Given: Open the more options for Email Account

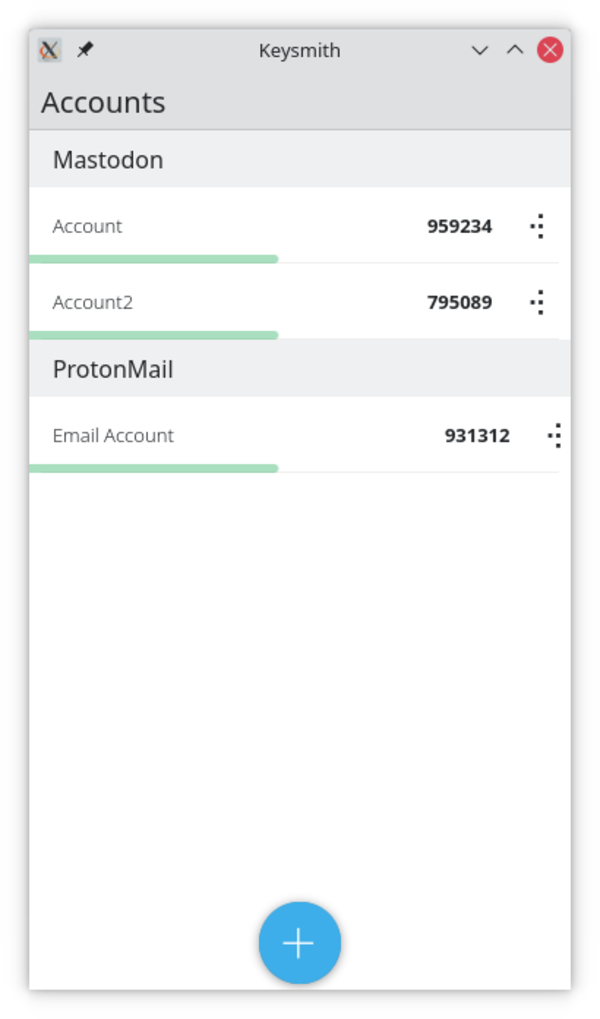Looking at the screenshot, I should pyautogui.click(x=555, y=435).
